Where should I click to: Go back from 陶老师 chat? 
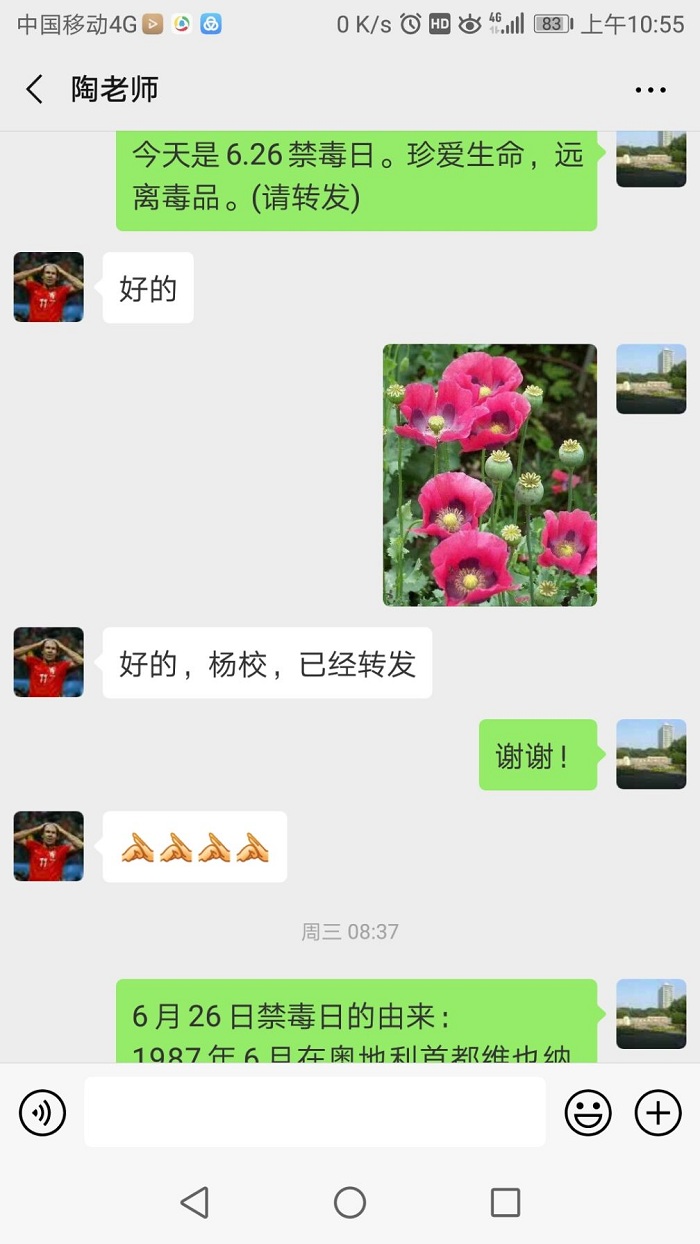pyautogui.click(x=34, y=90)
